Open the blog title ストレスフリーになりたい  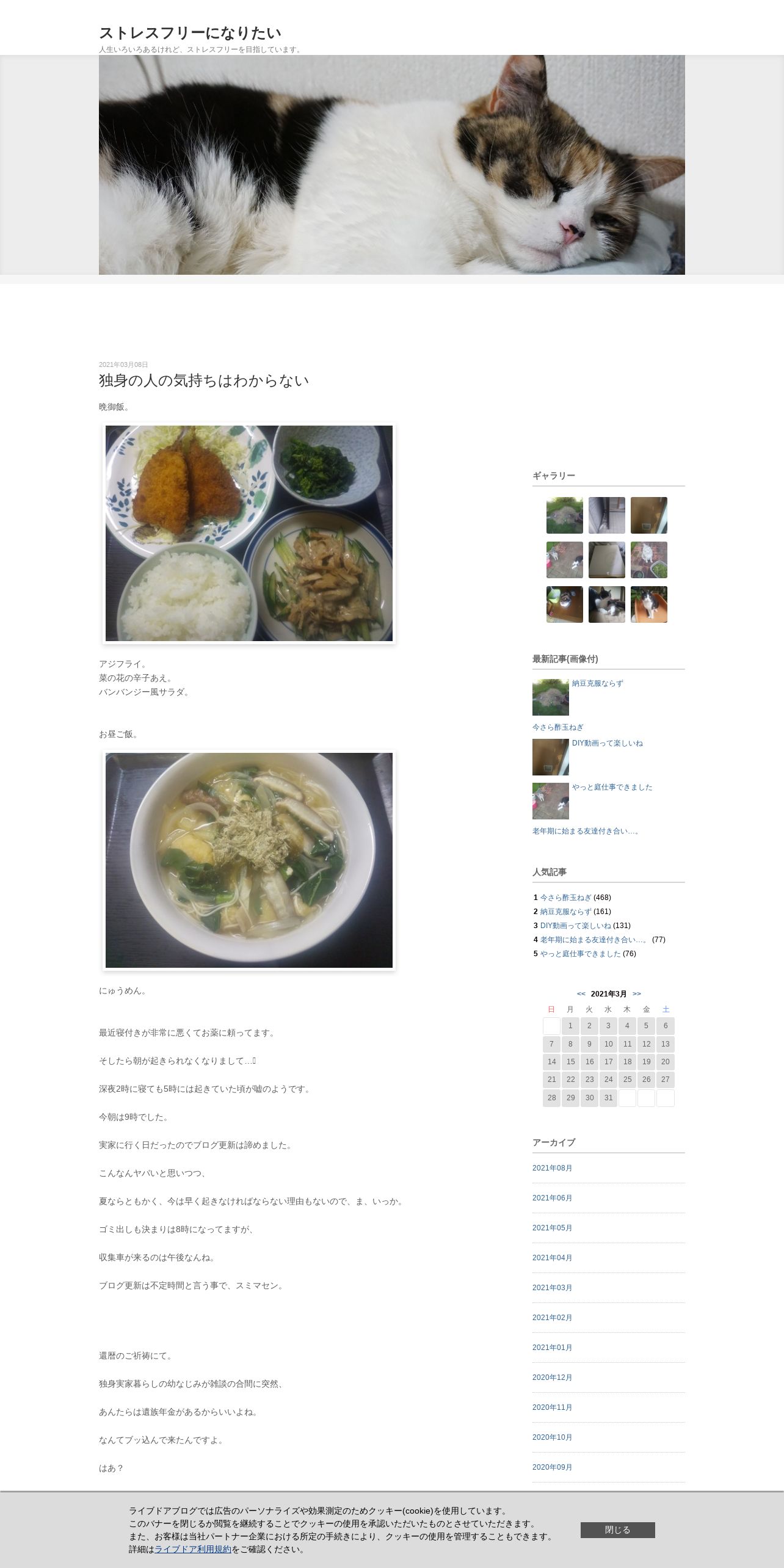tap(190, 32)
